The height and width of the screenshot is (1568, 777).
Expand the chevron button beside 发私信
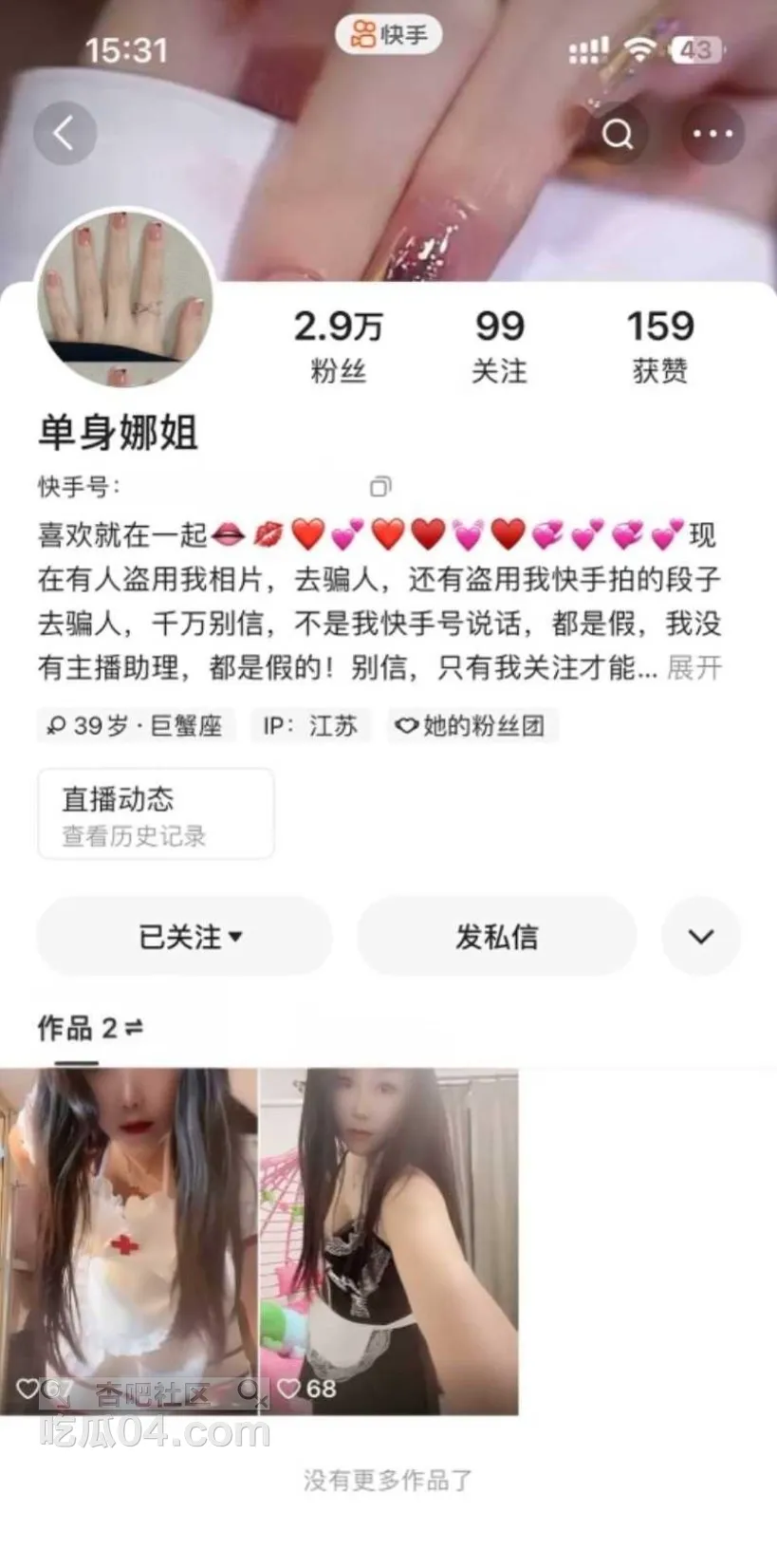(700, 937)
